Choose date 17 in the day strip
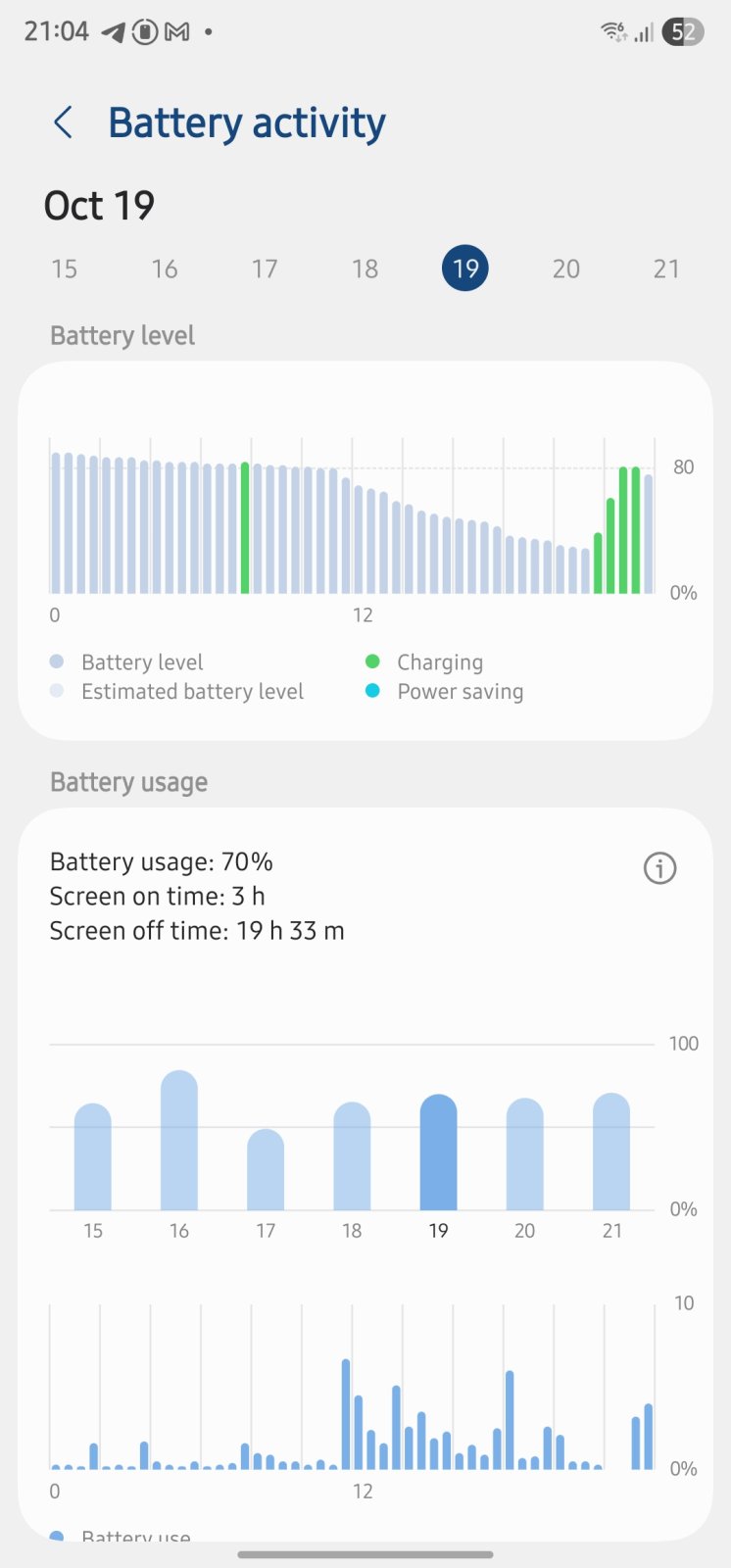The image size is (731, 1568). click(265, 269)
